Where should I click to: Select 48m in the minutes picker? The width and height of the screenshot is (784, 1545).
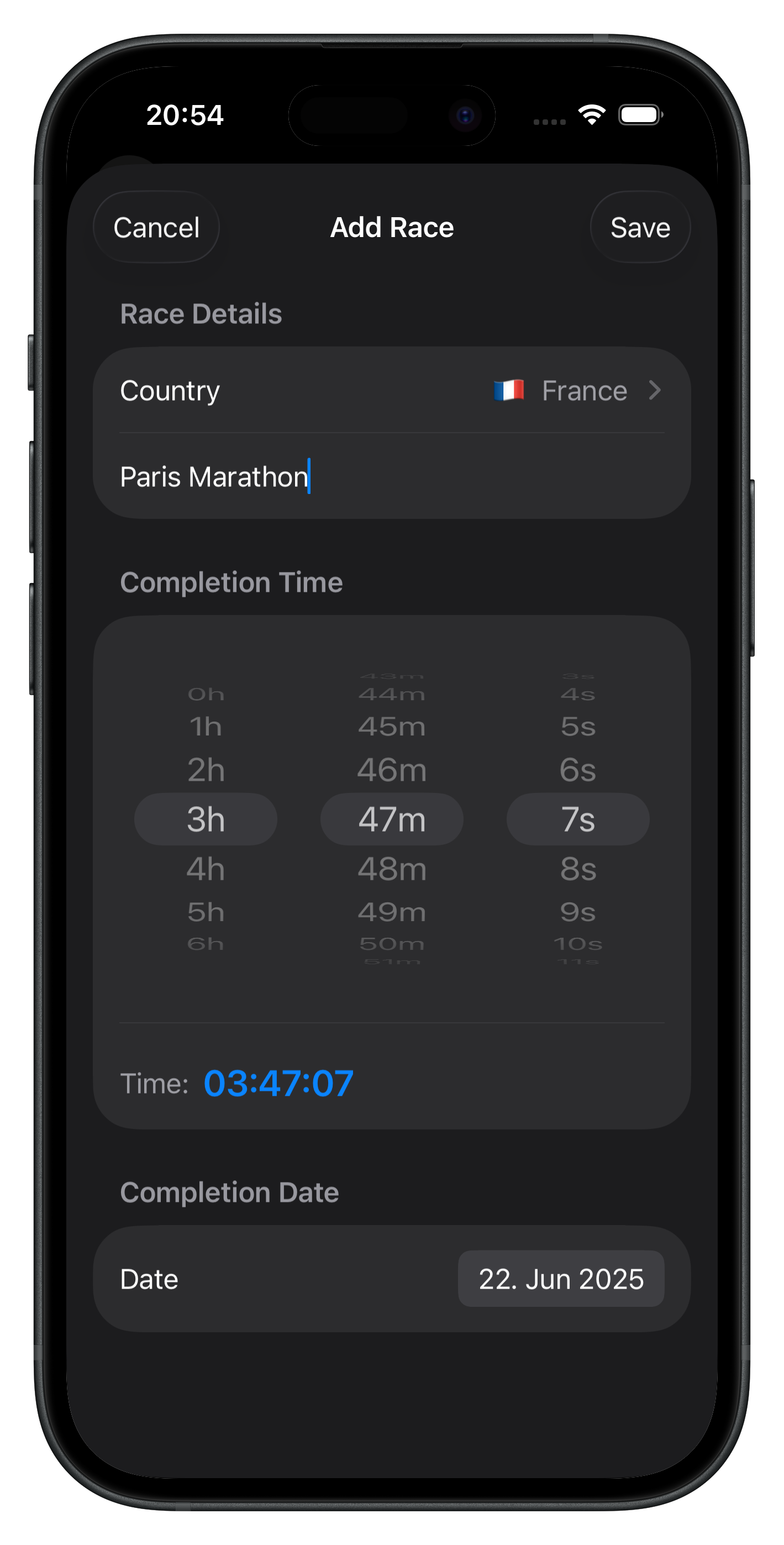click(392, 869)
